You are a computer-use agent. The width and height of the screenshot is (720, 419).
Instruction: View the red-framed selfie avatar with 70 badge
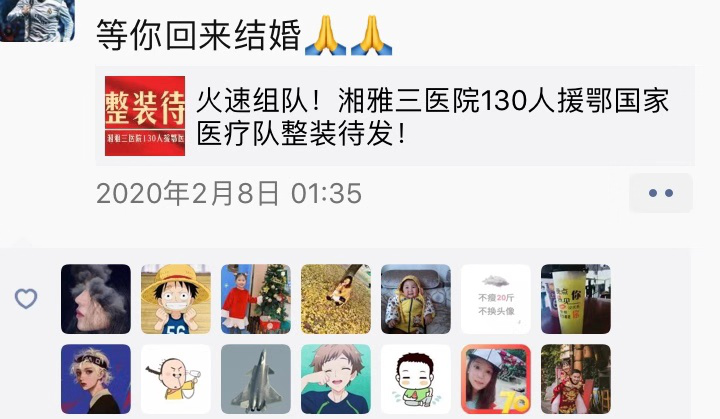pyautogui.click(x=495, y=379)
